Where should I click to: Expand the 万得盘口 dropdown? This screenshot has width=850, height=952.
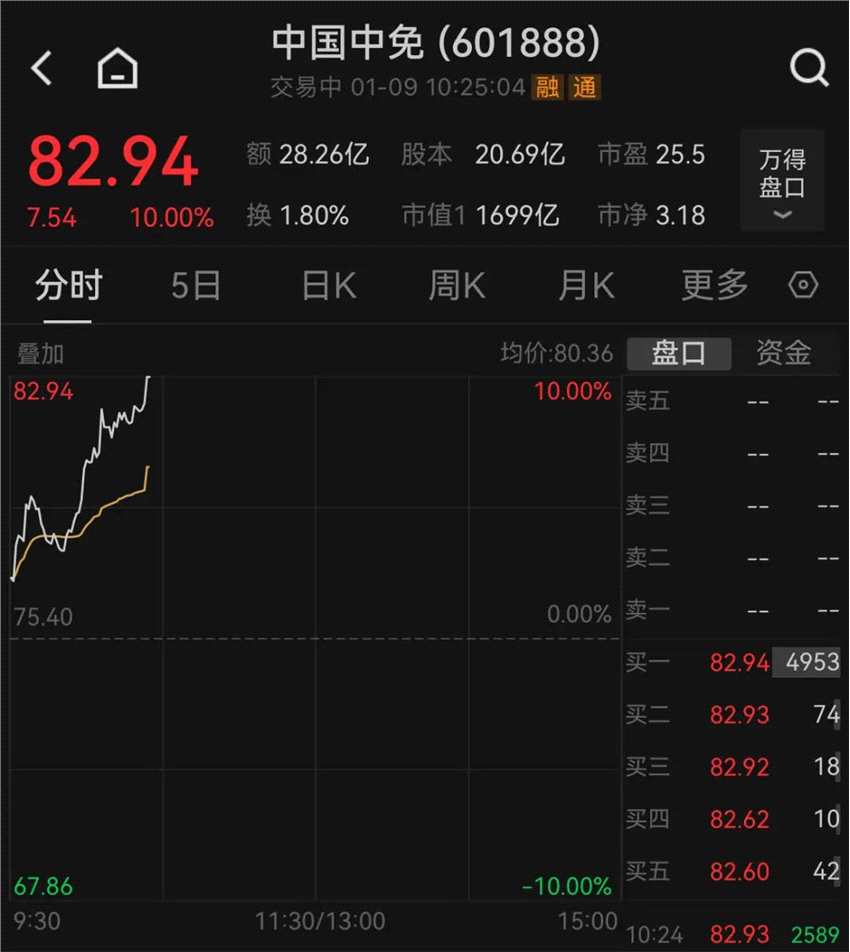pos(782,182)
